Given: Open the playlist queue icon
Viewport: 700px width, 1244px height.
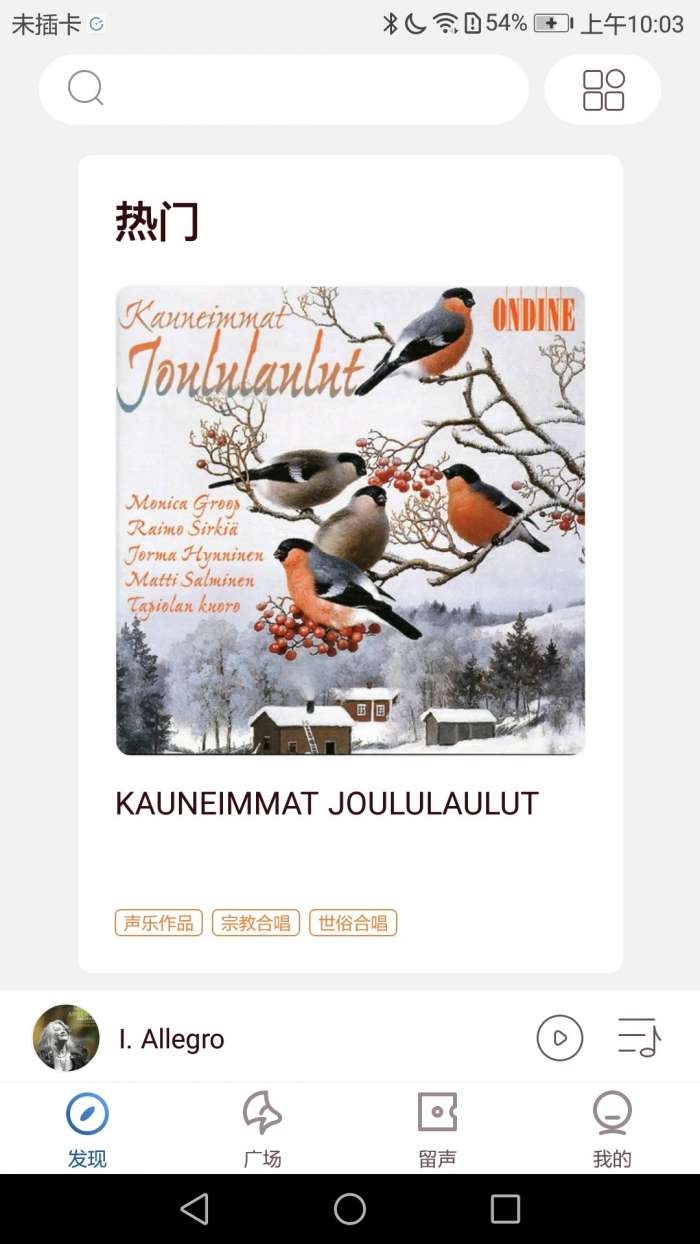Looking at the screenshot, I should (638, 1038).
